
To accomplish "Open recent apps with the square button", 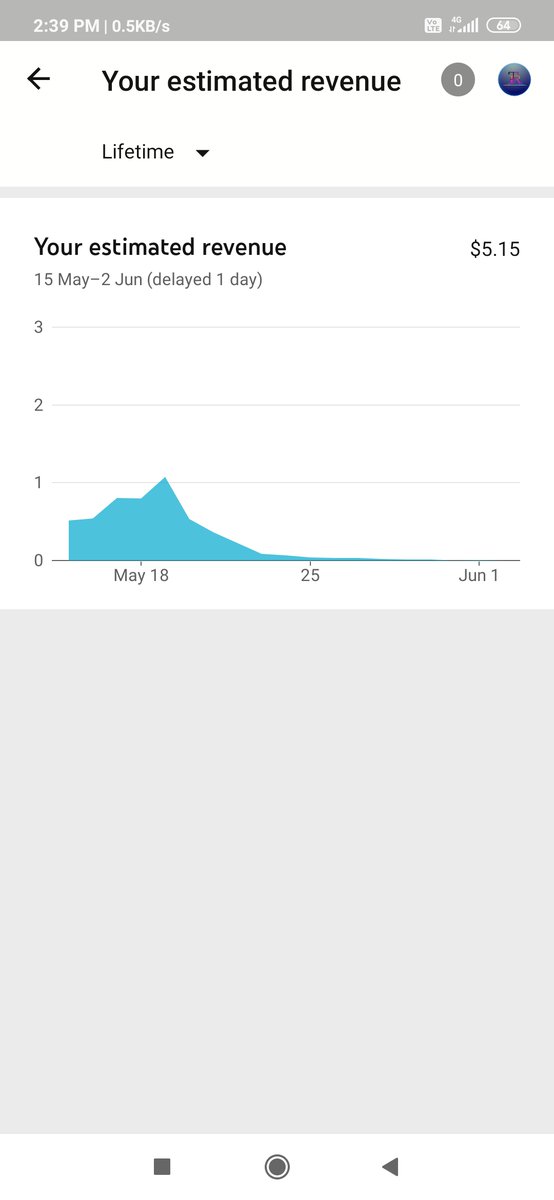I will 162,1166.
